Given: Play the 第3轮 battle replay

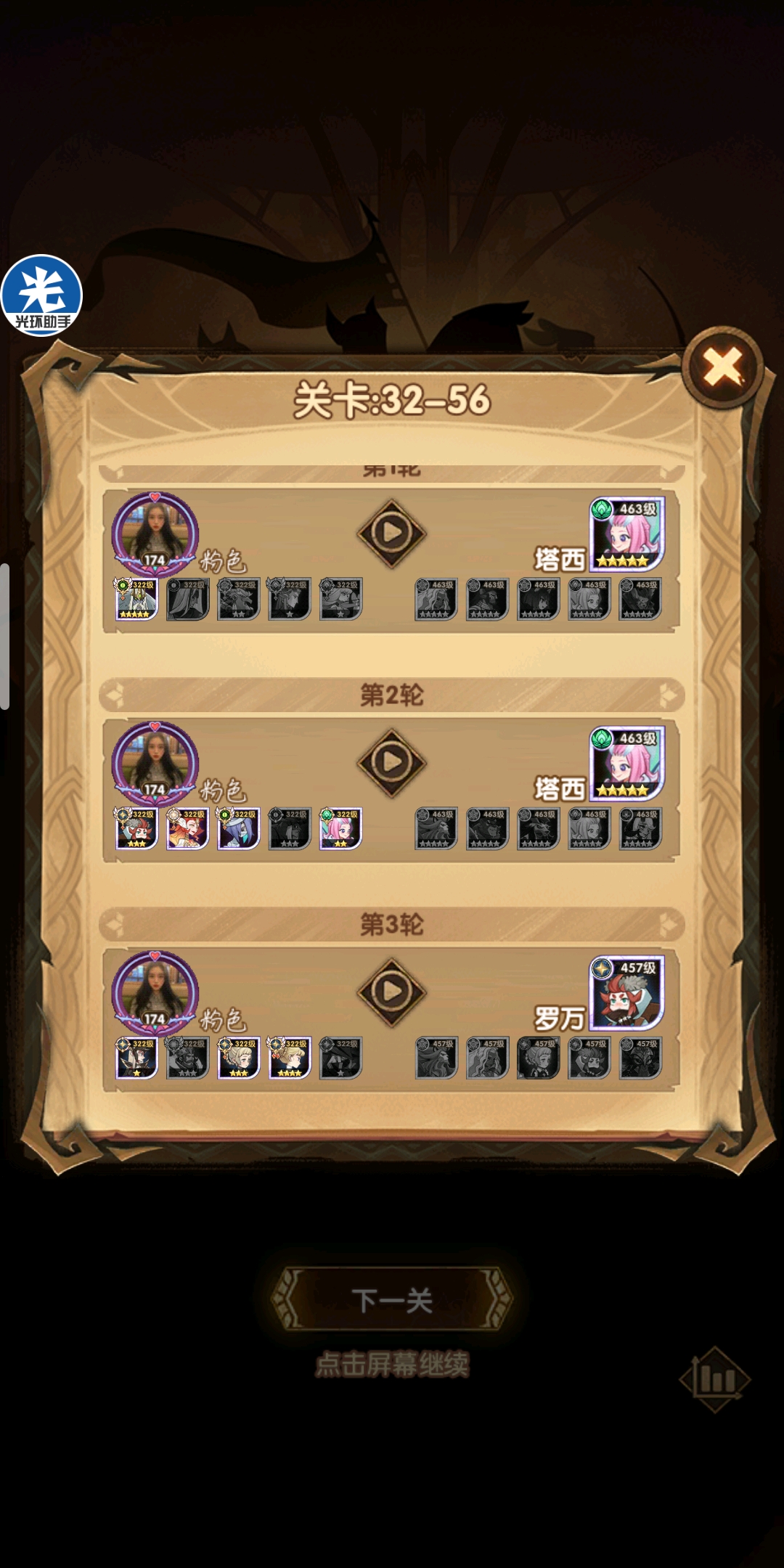Looking at the screenshot, I should (x=391, y=992).
